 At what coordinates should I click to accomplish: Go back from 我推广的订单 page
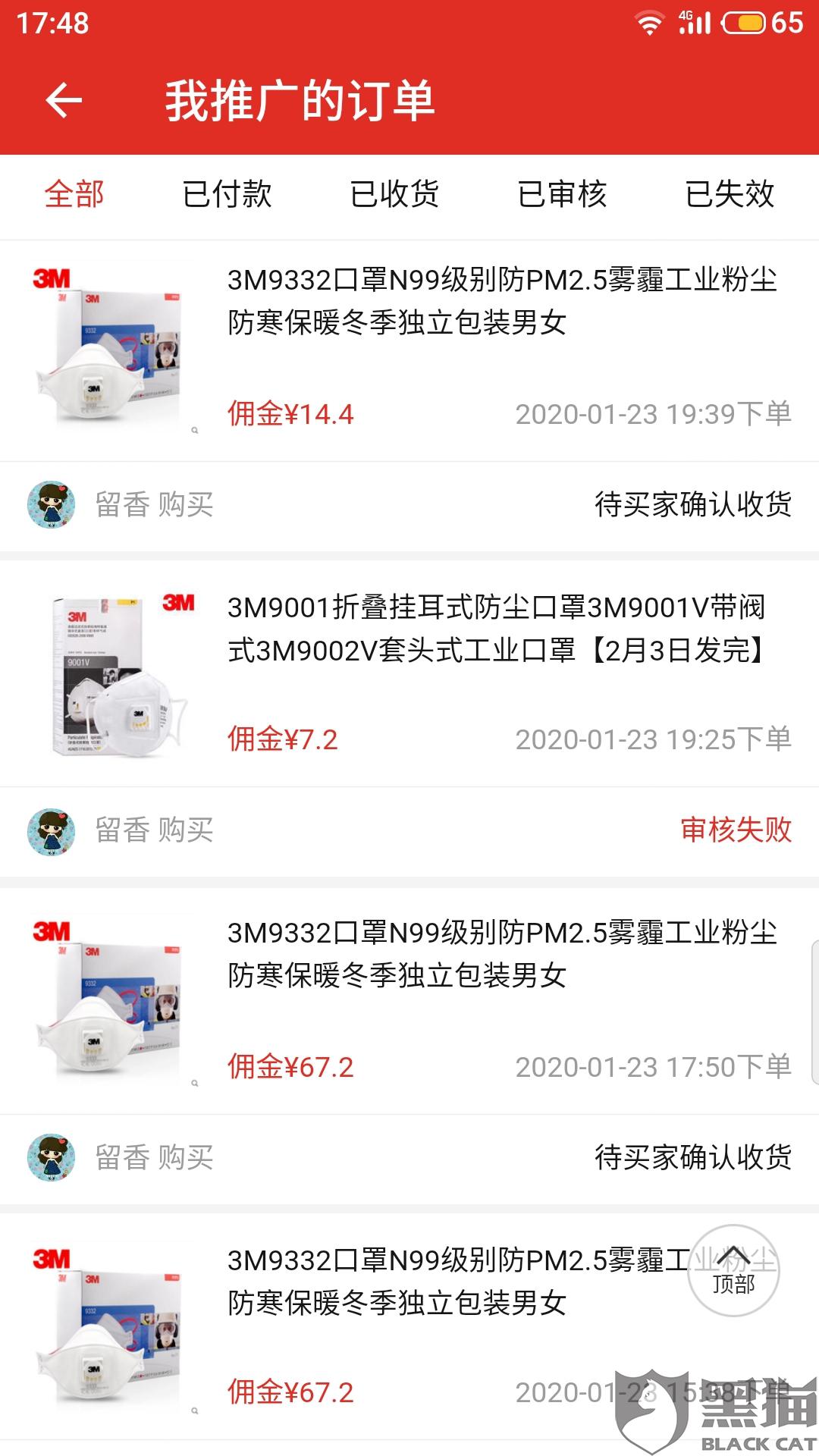64,100
